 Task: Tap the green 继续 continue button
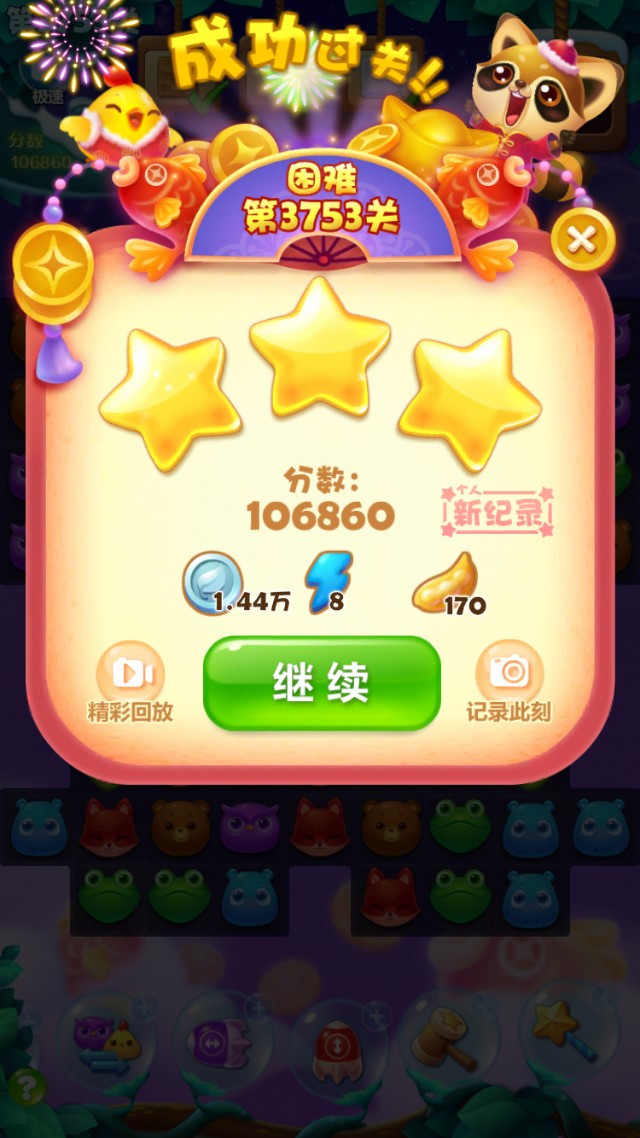(x=321, y=682)
